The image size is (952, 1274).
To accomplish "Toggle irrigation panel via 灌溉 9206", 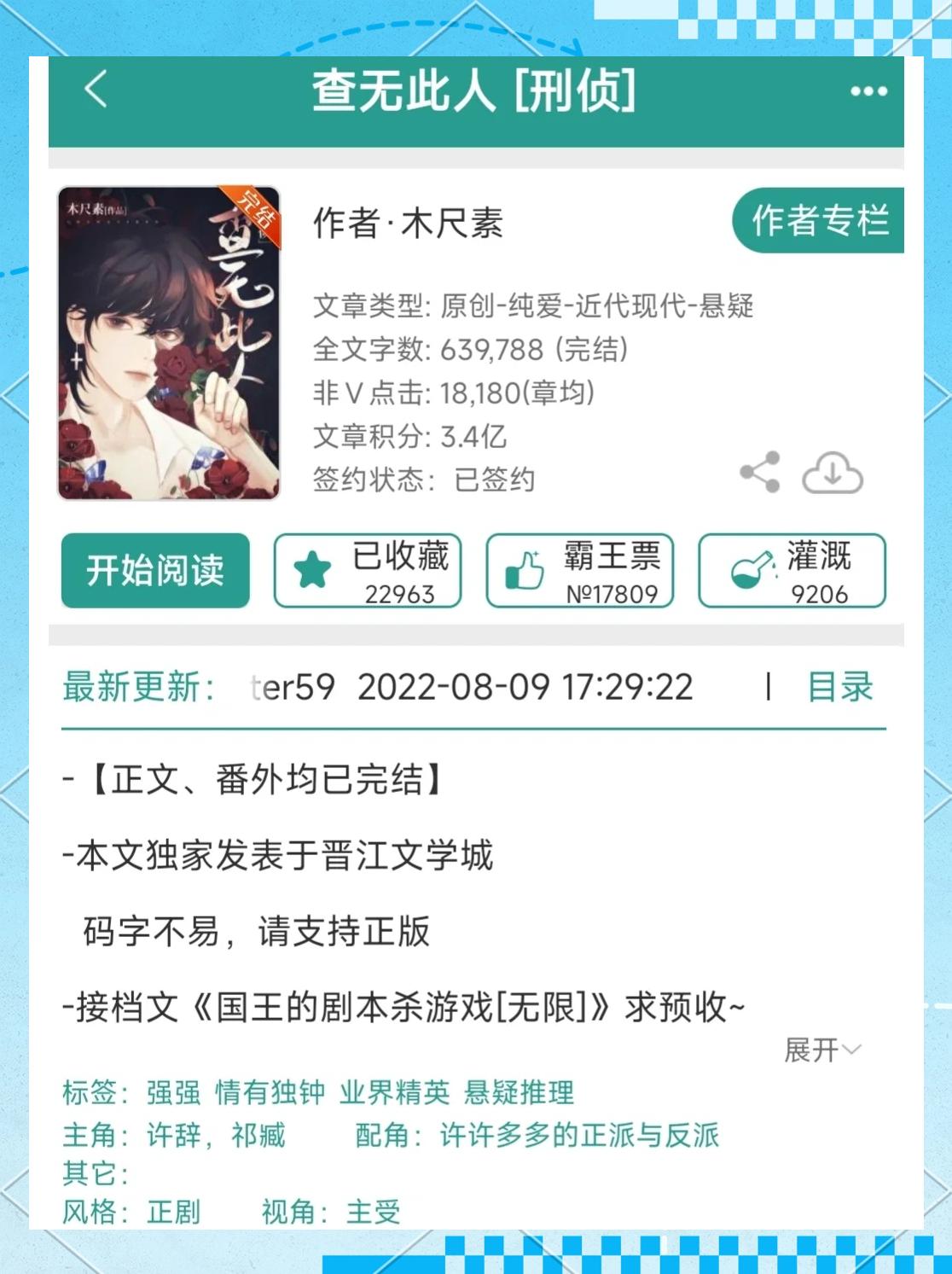I will tap(792, 572).
